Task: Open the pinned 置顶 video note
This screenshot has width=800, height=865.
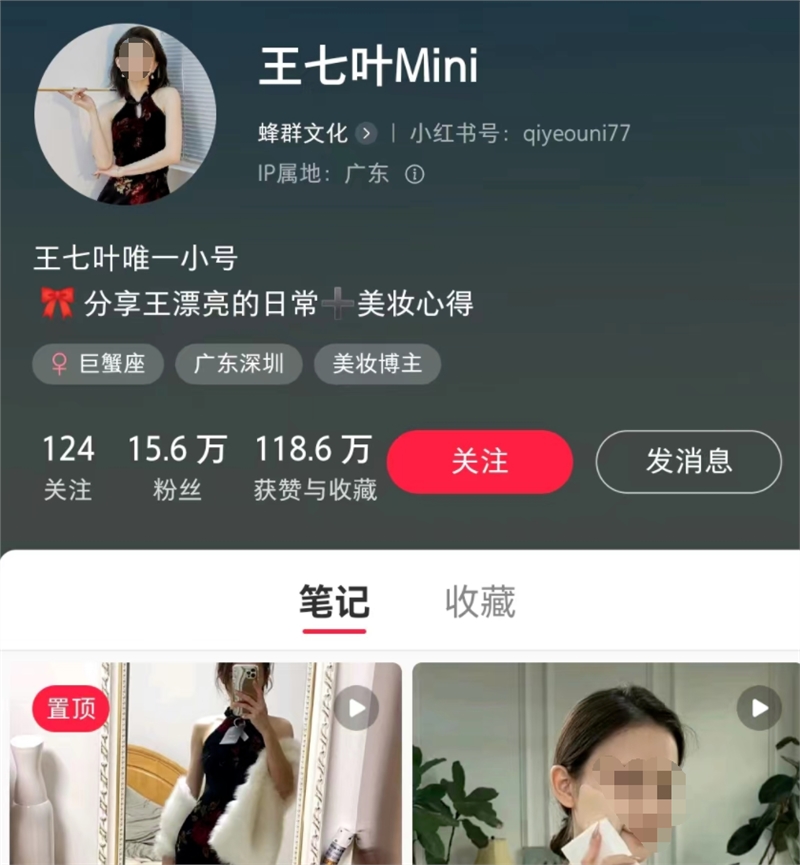Action: click(x=205, y=765)
